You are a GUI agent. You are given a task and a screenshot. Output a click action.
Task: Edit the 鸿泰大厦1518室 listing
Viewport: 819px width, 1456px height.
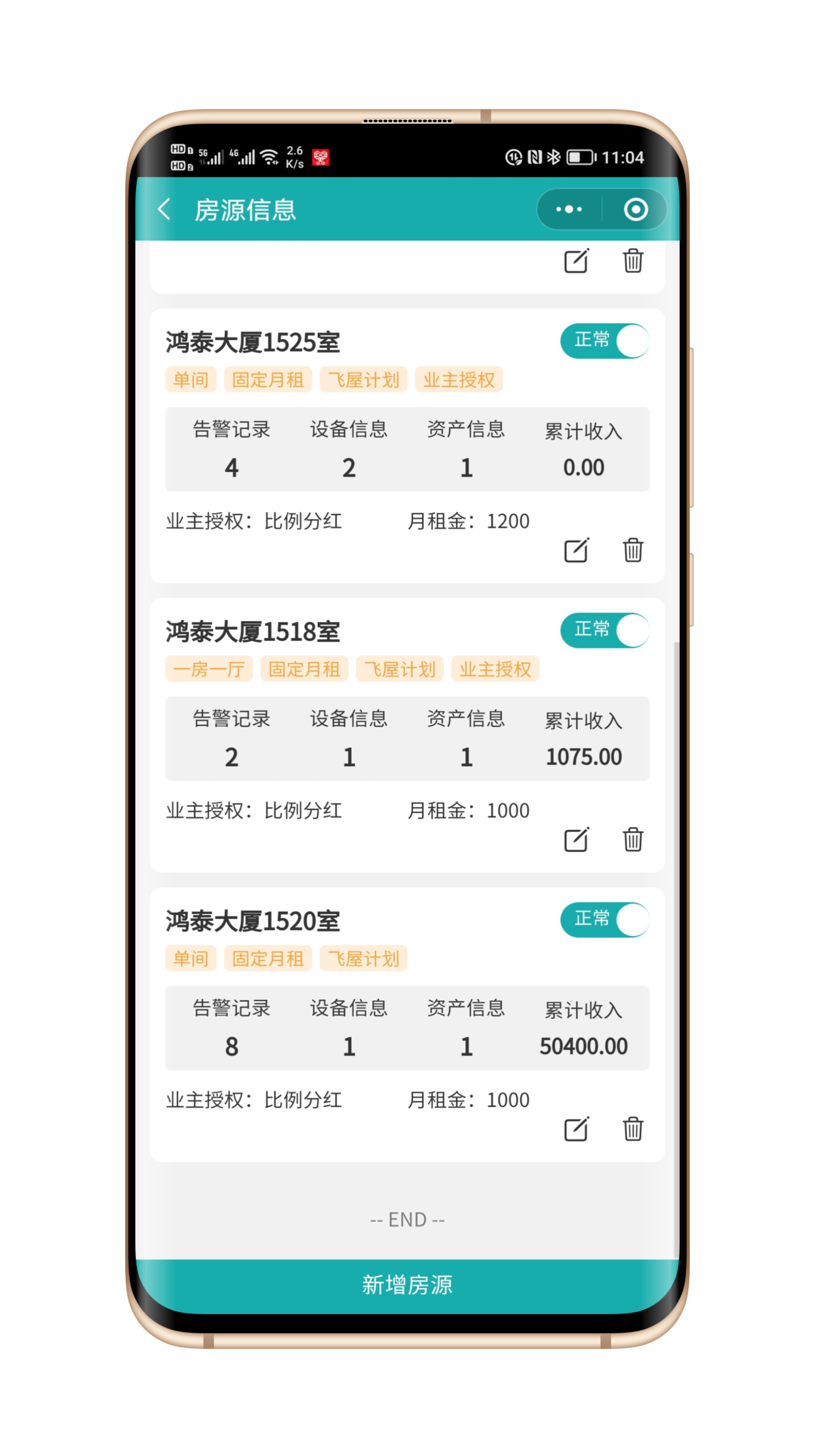[576, 839]
